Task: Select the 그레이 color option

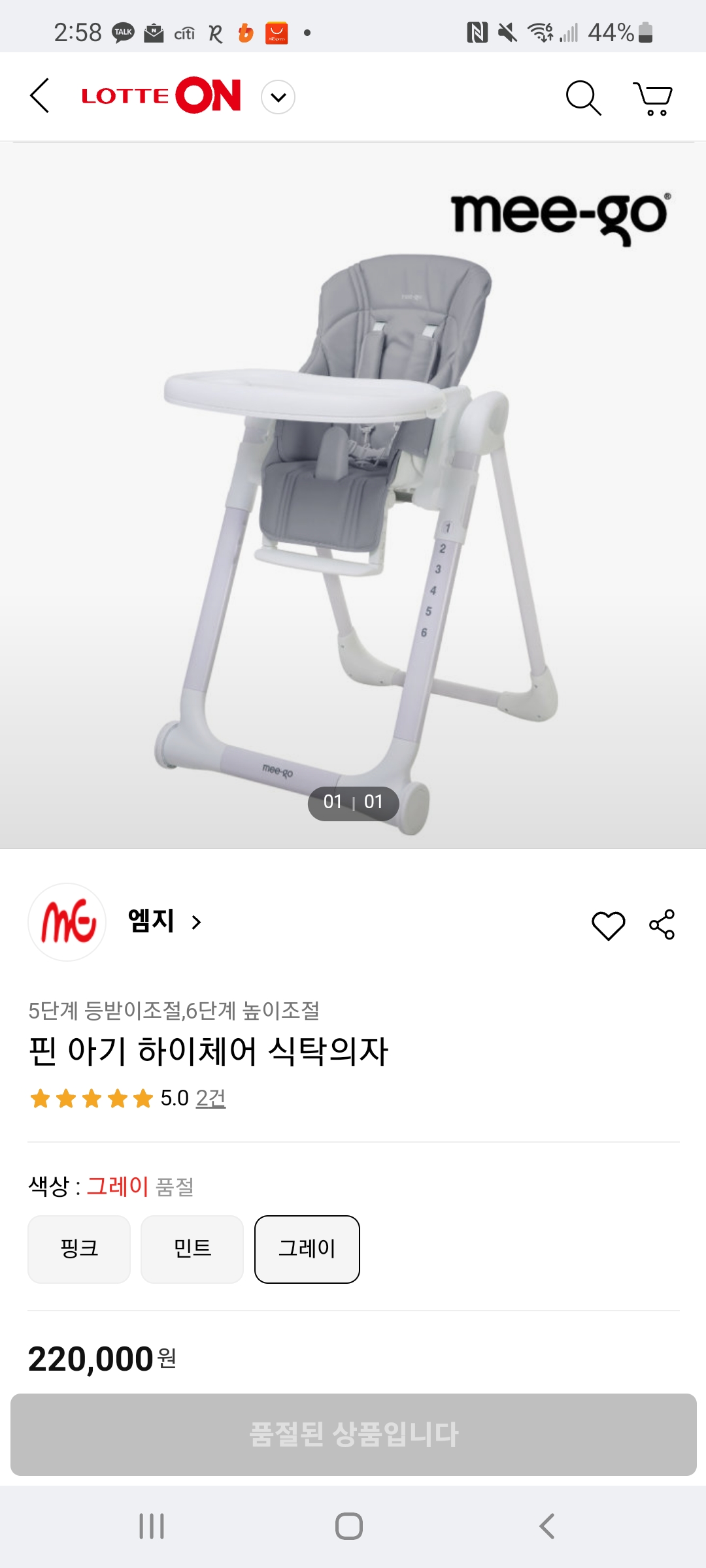Action: [307, 1249]
